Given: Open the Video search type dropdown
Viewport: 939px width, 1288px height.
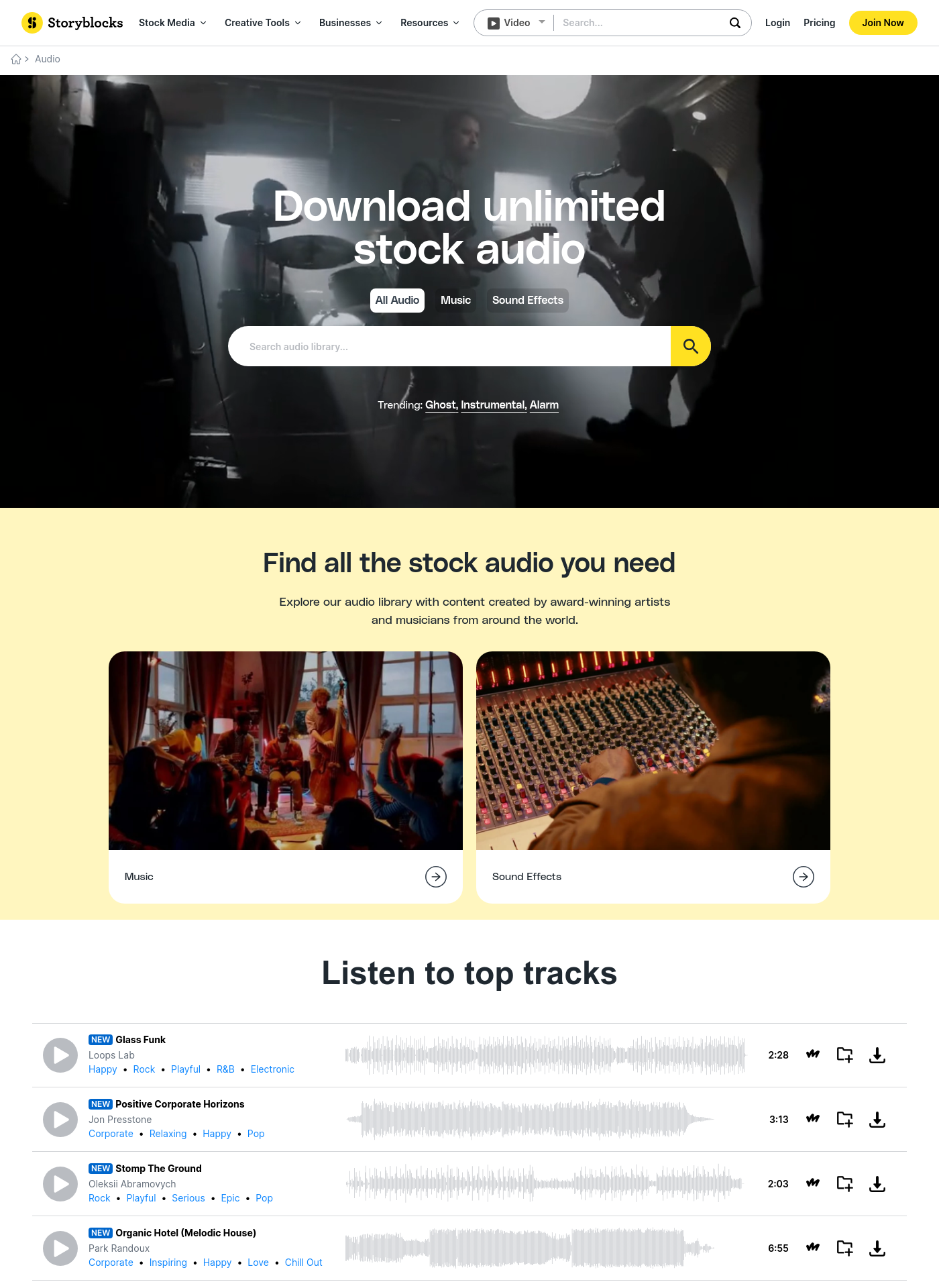Looking at the screenshot, I should (x=515, y=23).
